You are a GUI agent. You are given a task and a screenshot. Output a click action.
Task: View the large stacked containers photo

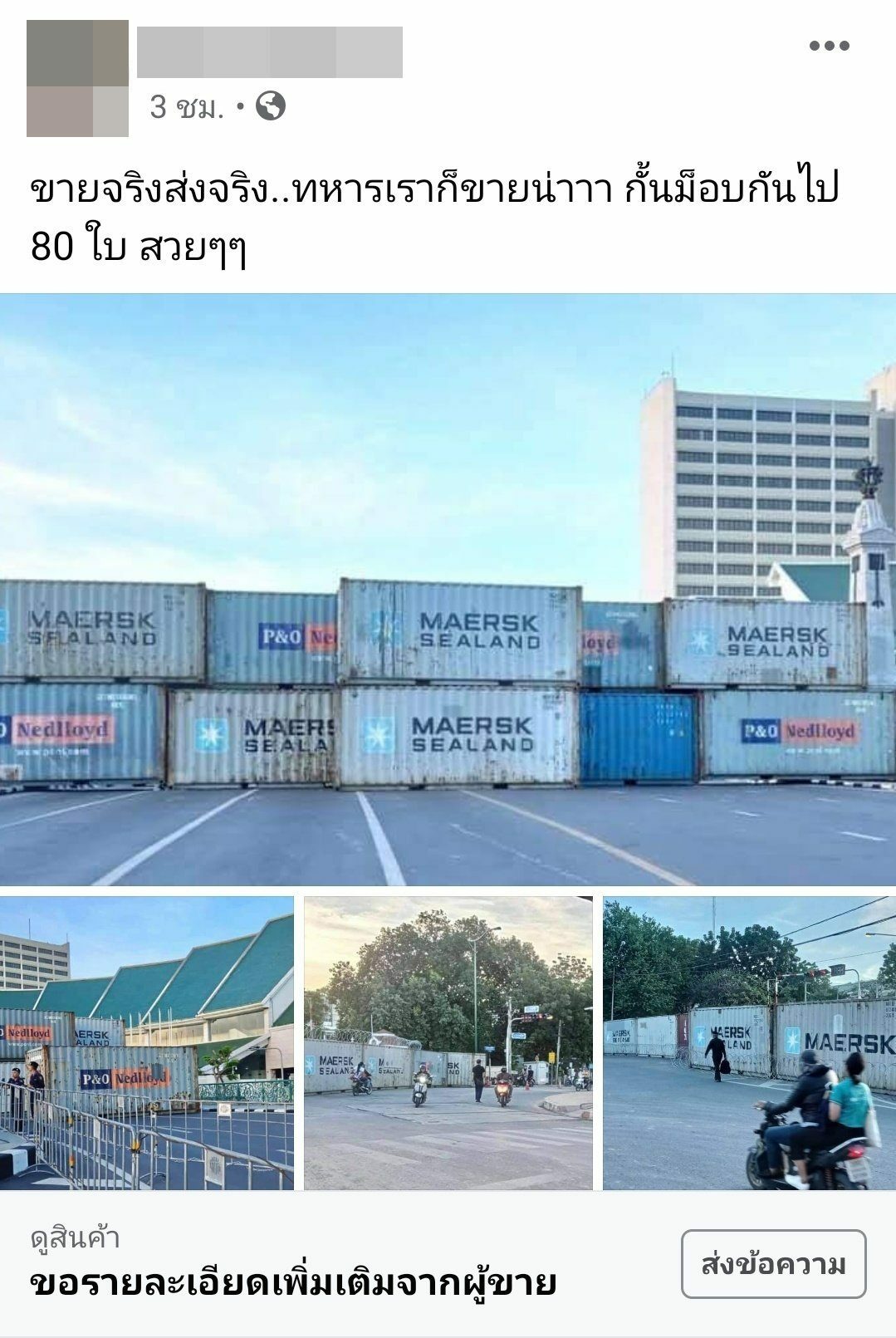[448, 590]
